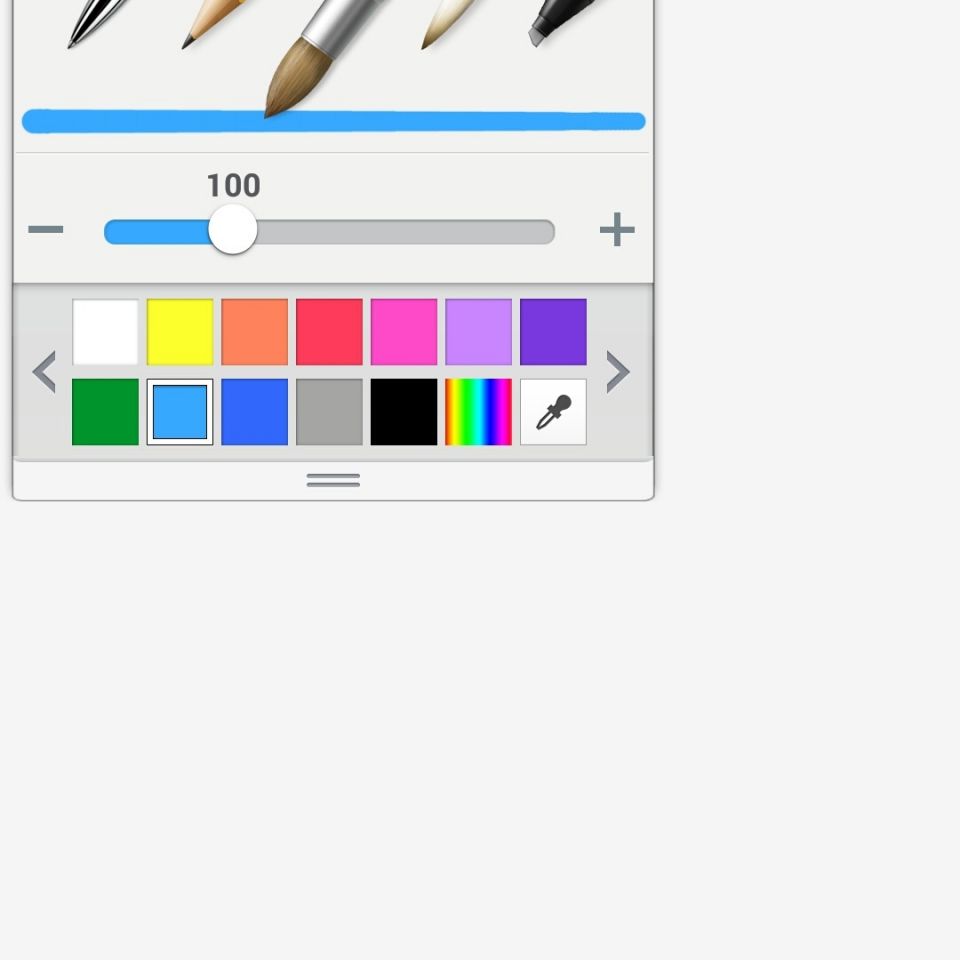Pick the dark blue color swatch
Image resolution: width=960 pixels, height=960 pixels.
point(254,412)
